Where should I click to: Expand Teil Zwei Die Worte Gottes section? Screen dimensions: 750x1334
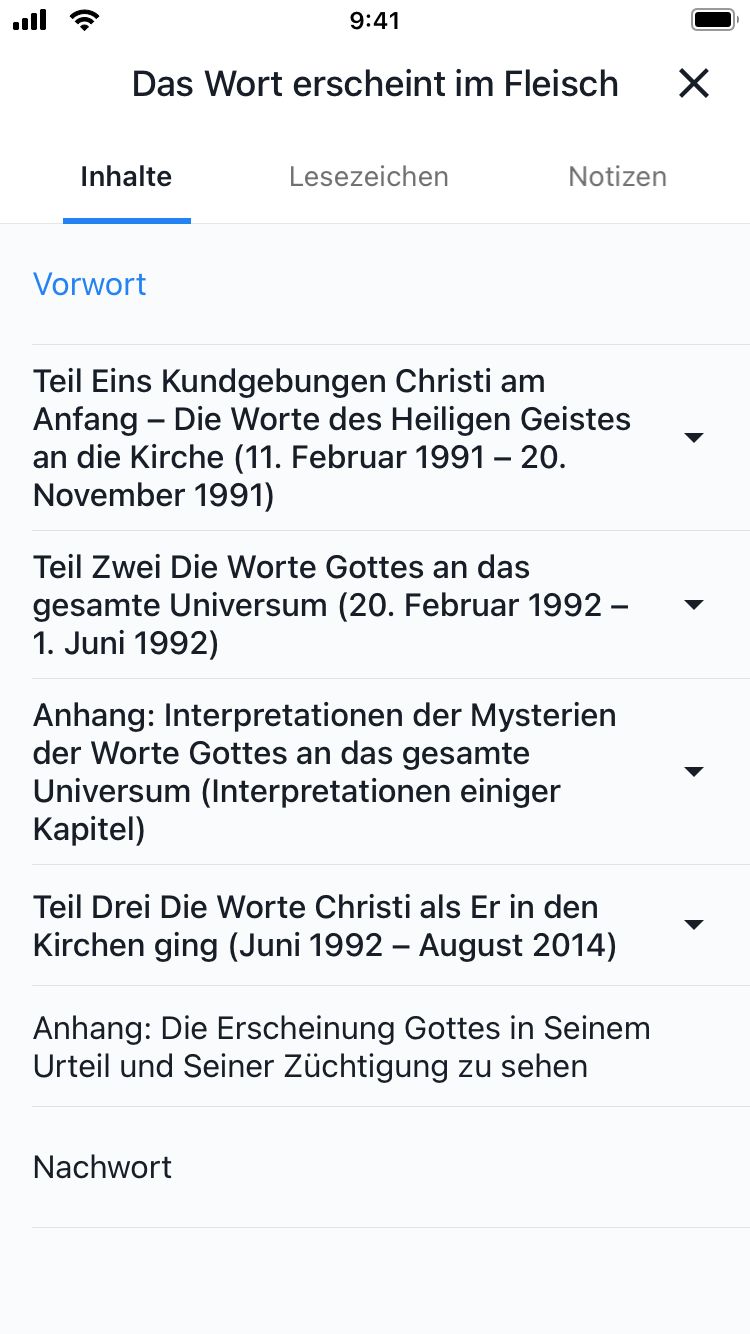[x=693, y=605]
